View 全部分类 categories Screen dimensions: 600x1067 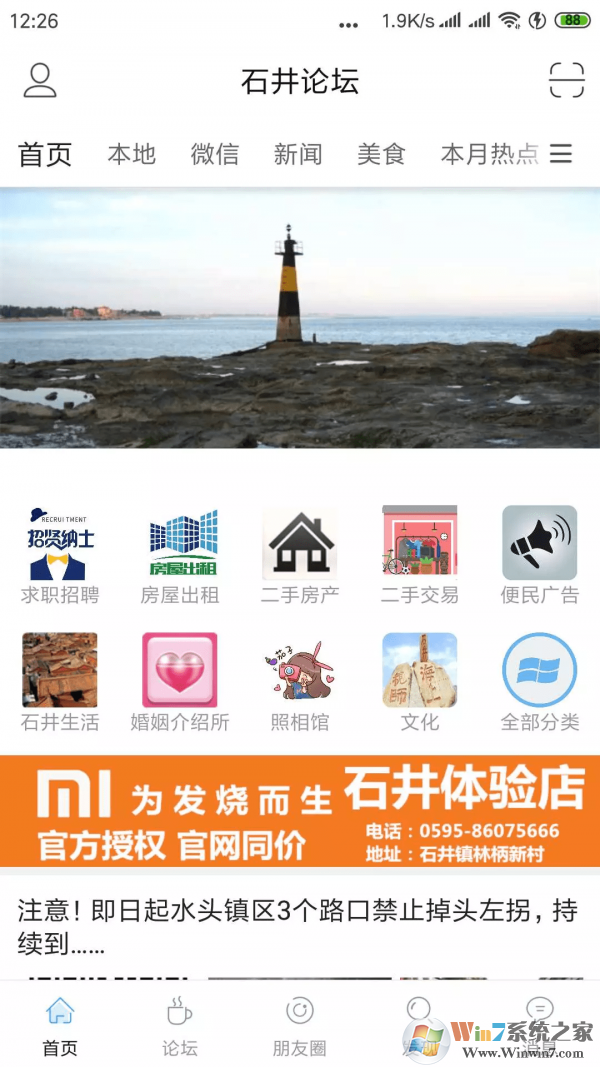click(x=540, y=682)
